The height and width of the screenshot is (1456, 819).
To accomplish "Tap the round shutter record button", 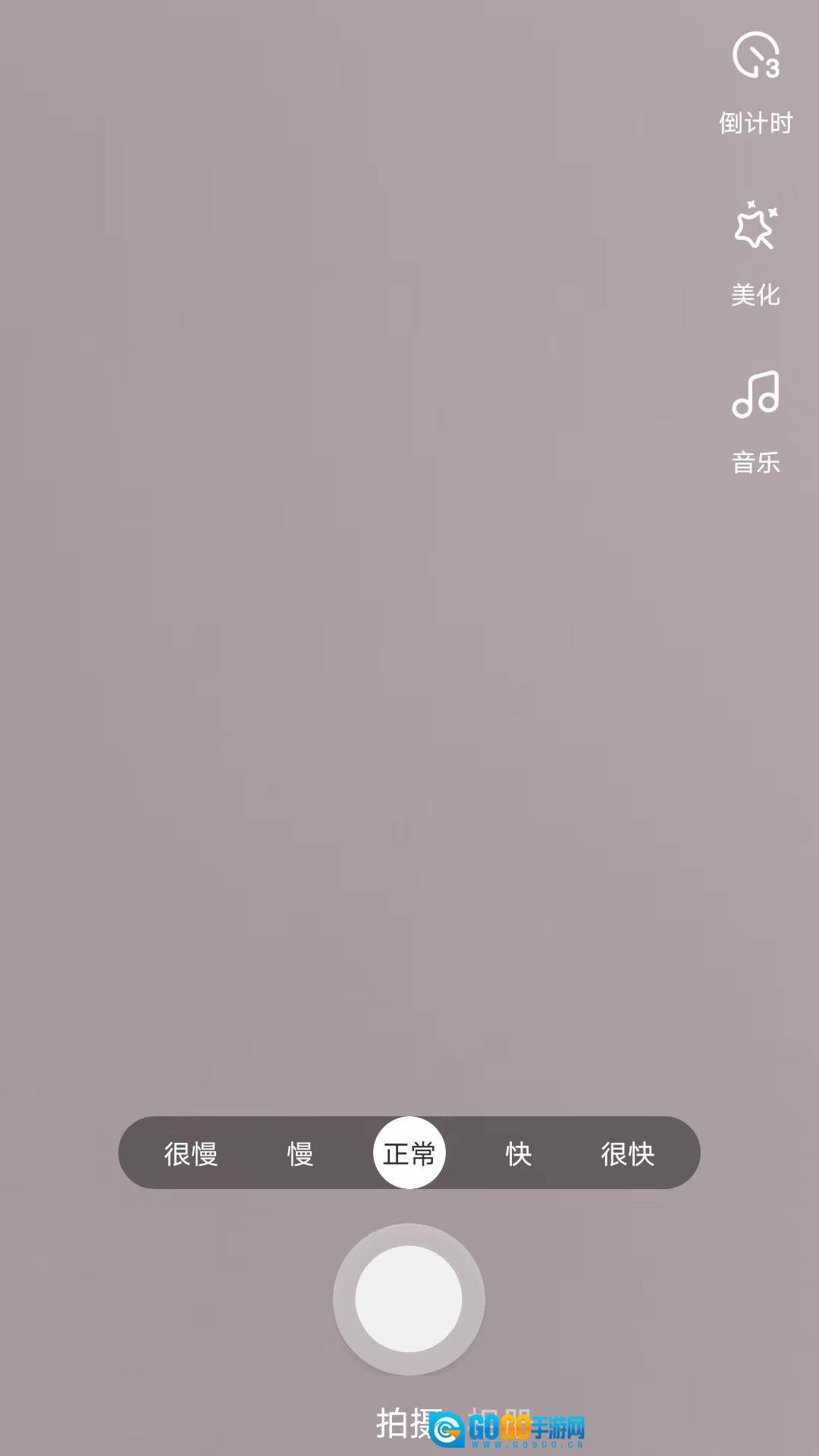I will [x=409, y=1299].
